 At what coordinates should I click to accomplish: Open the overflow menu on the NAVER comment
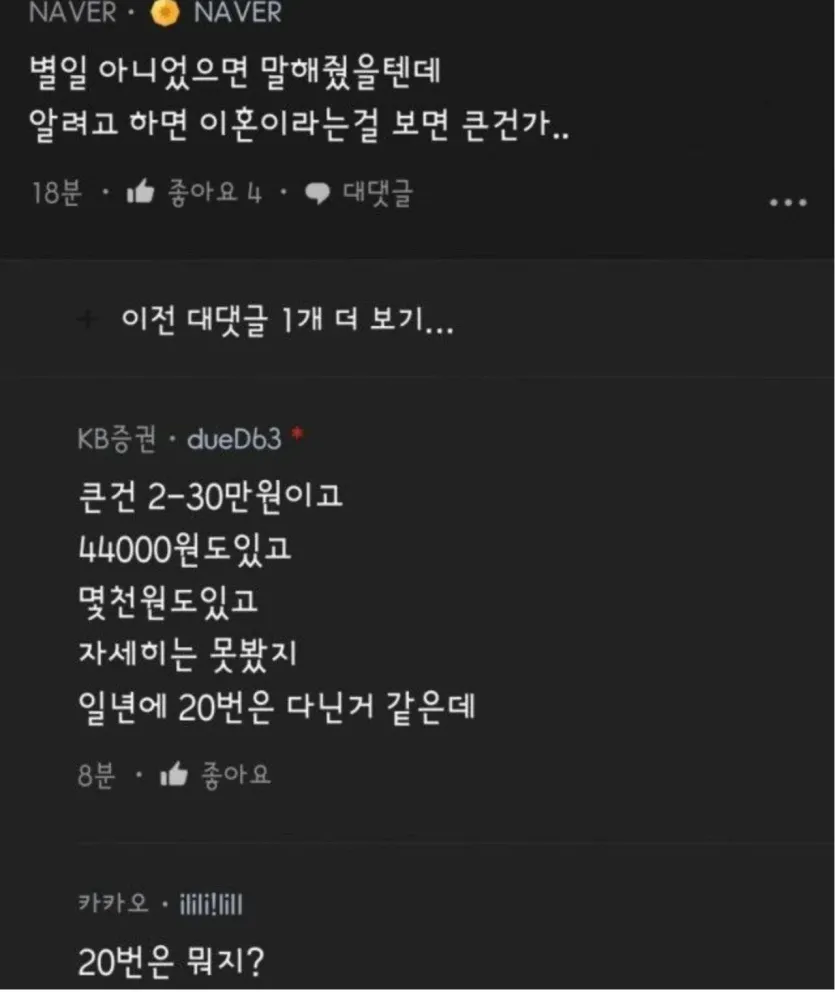click(787, 202)
